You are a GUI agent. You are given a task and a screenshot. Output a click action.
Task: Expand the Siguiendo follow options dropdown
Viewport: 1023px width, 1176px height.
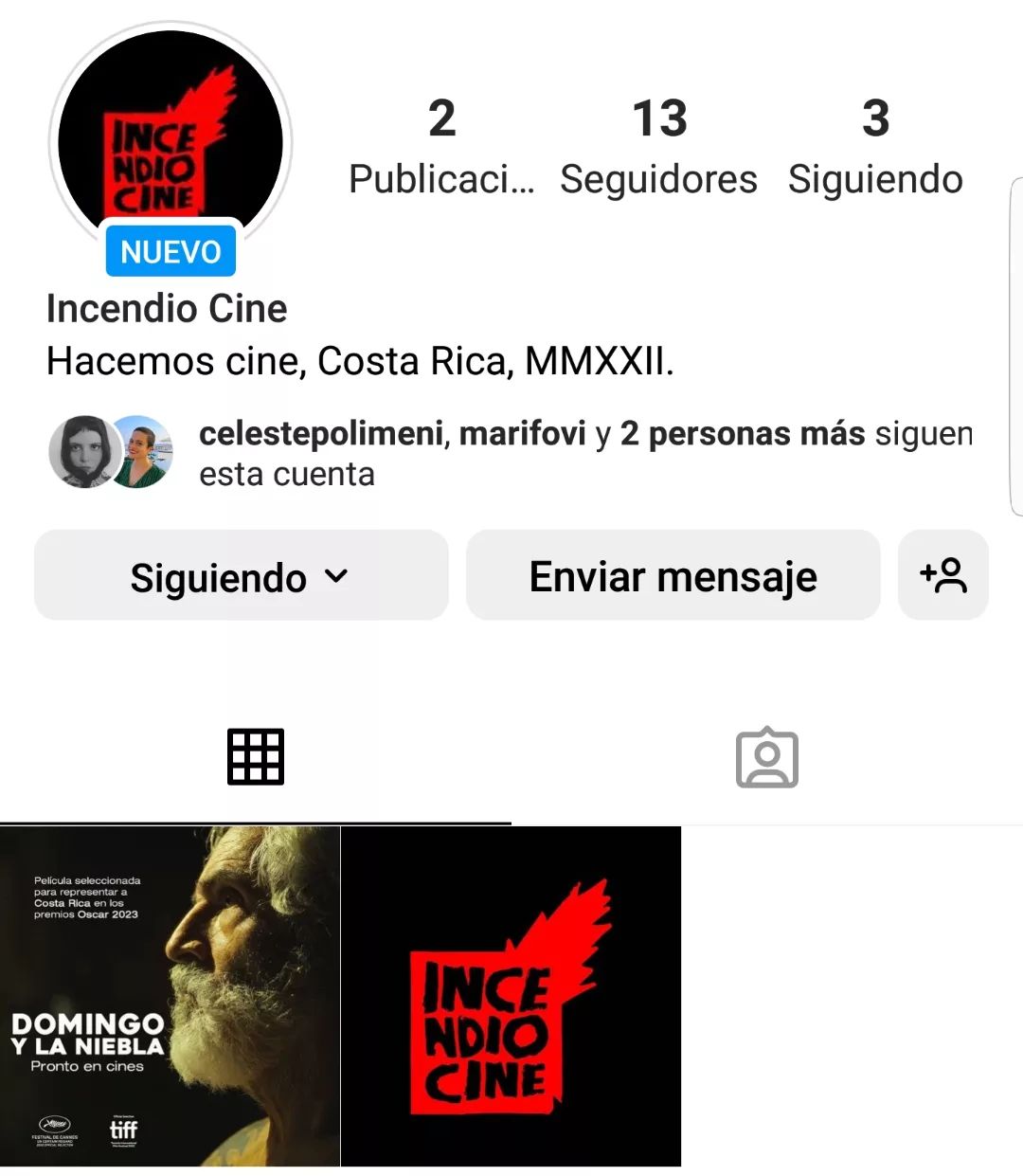241,576
